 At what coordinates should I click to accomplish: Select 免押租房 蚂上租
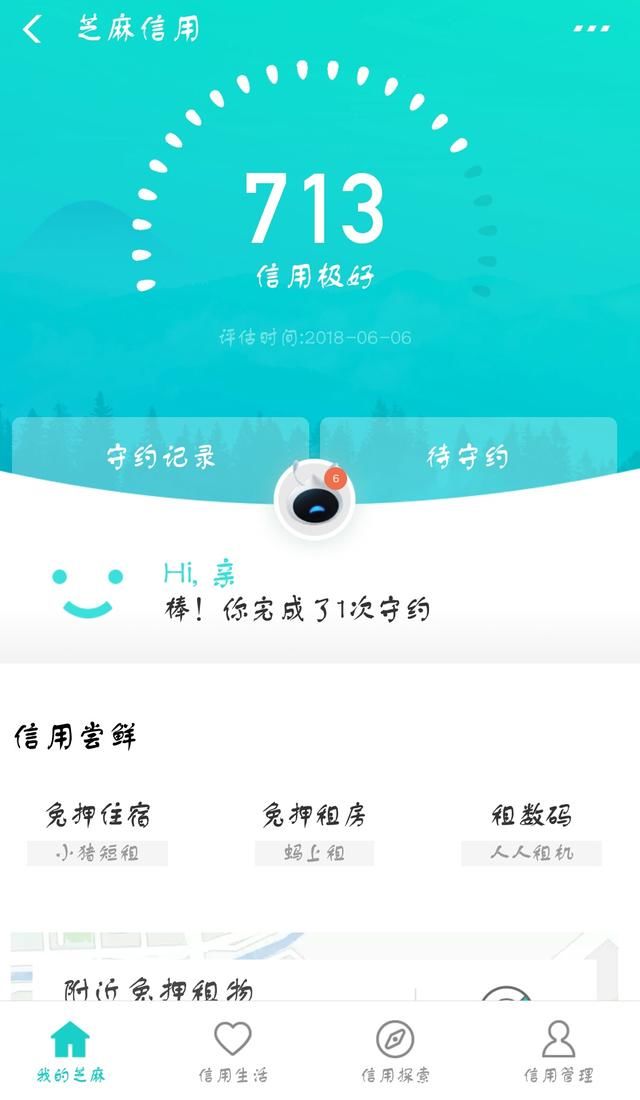(x=314, y=832)
